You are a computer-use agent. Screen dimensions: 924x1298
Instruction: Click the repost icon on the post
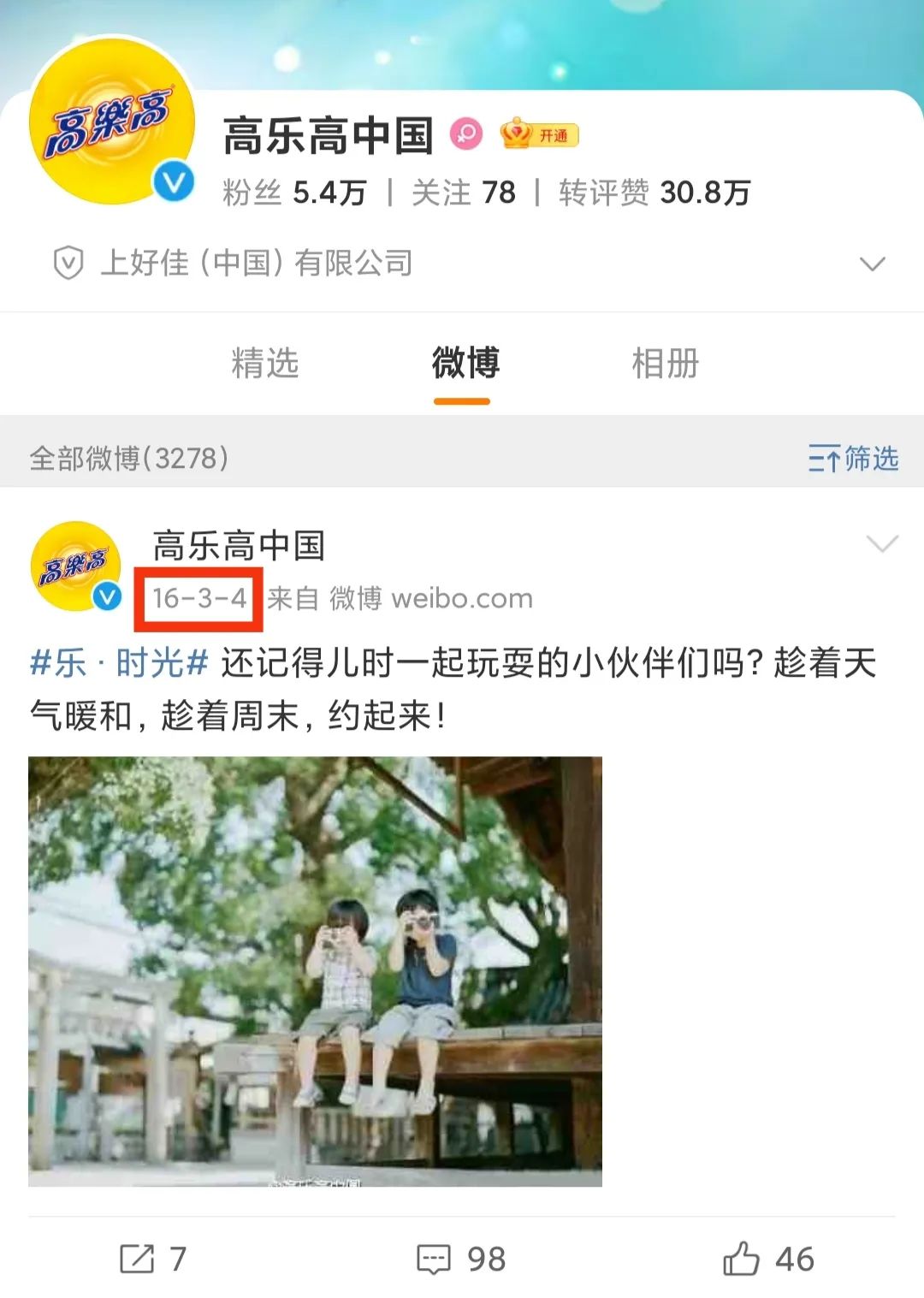pyautogui.click(x=137, y=1259)
